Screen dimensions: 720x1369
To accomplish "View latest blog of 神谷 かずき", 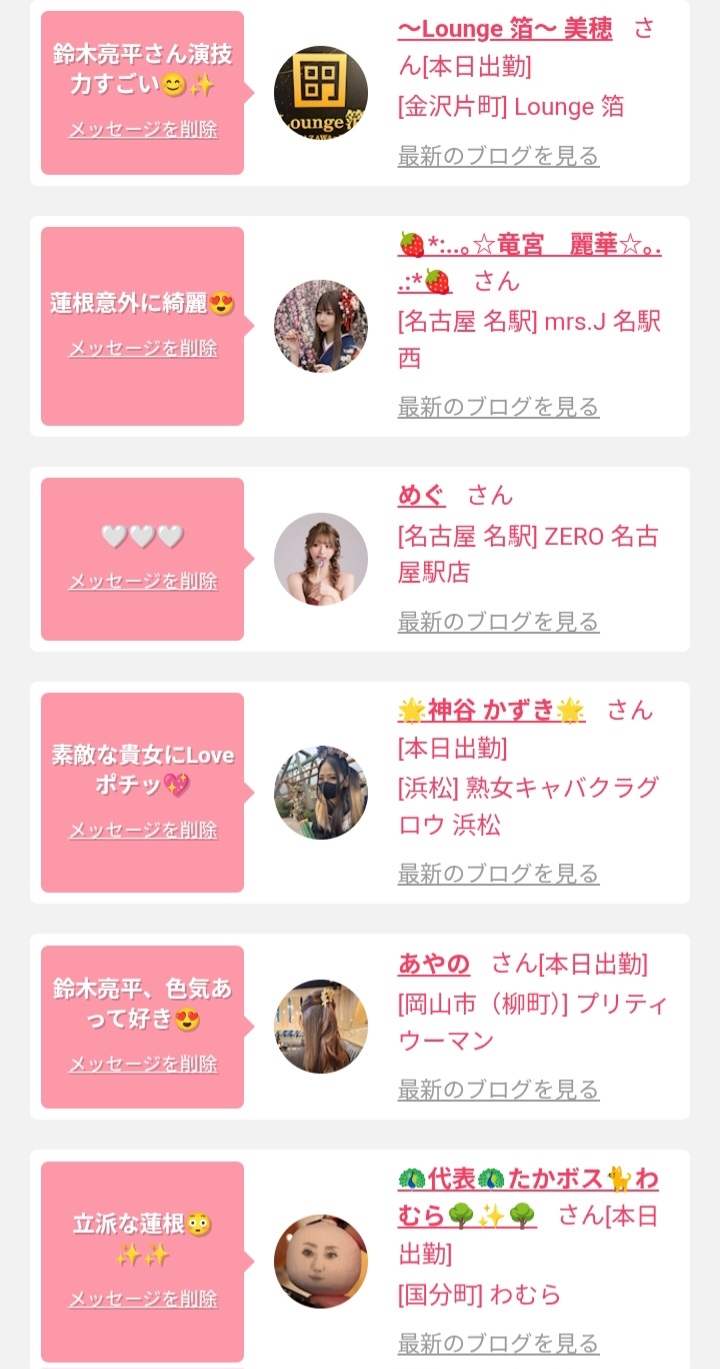I will coord(498,874).
